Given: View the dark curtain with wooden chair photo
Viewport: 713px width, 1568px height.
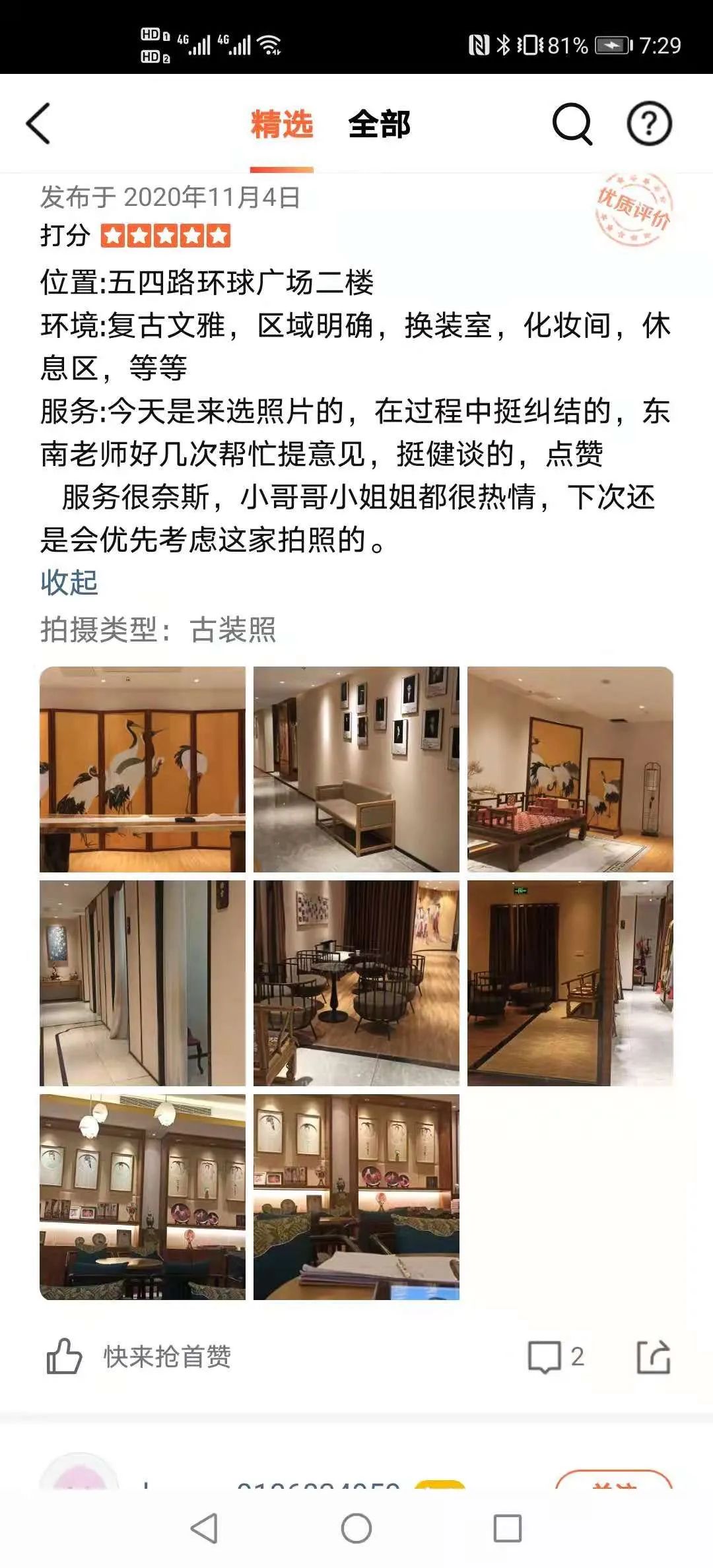Looking at the screenshot, I should click(570, 983).
